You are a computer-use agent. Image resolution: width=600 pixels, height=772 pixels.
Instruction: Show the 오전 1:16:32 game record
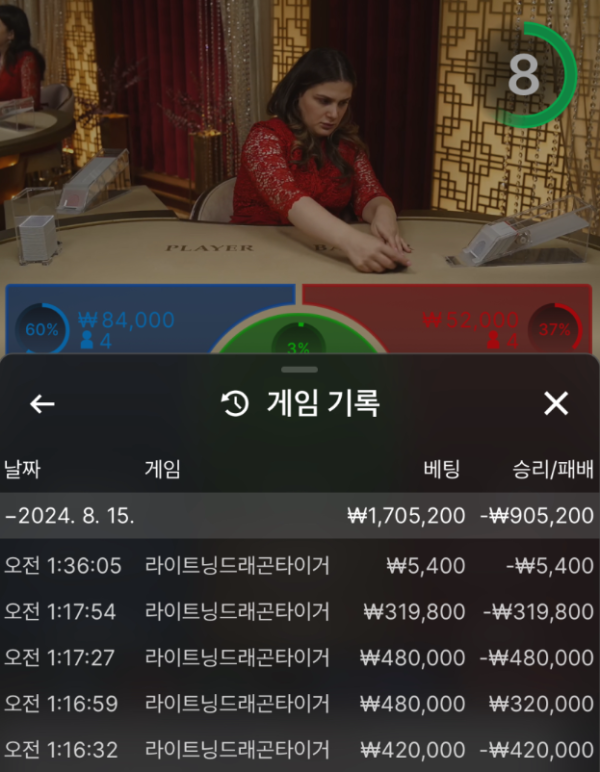point(299,749)
